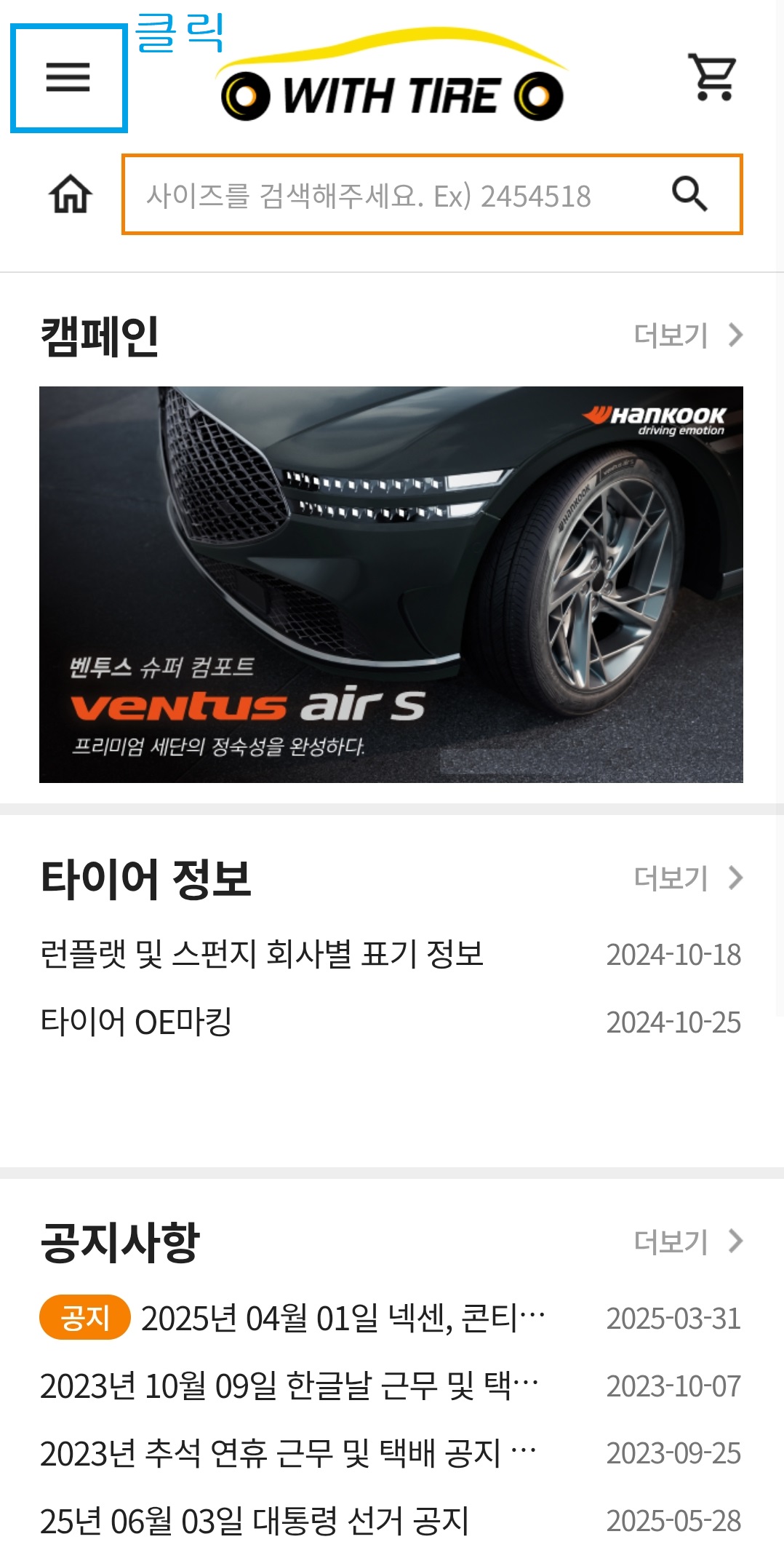Open the 2023년 10월 09일 한글날 notice
The height and width of the screenshot is (1542, 784).
click(391, 1386)
